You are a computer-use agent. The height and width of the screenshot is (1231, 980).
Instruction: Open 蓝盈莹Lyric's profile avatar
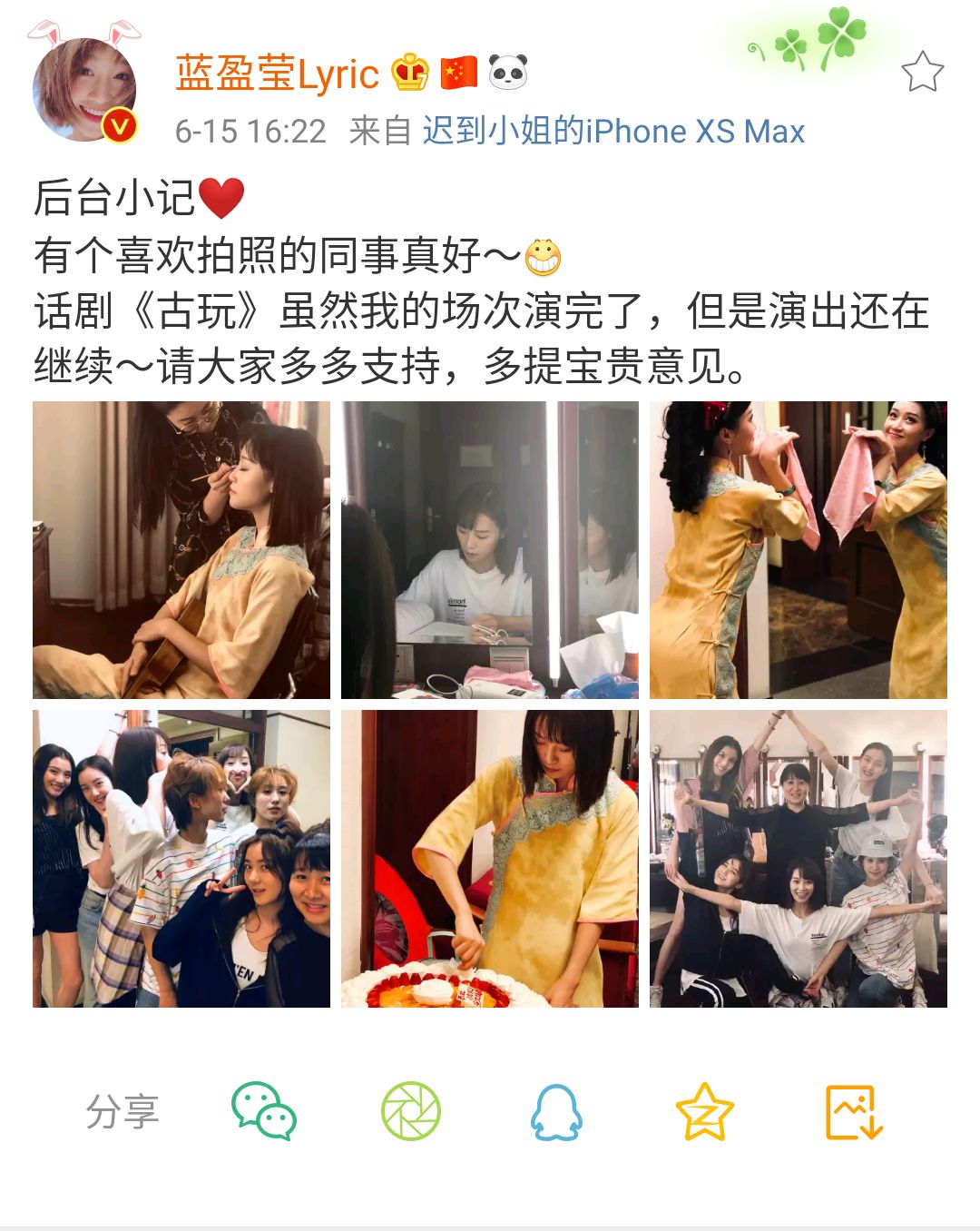(x=85, y=88)
